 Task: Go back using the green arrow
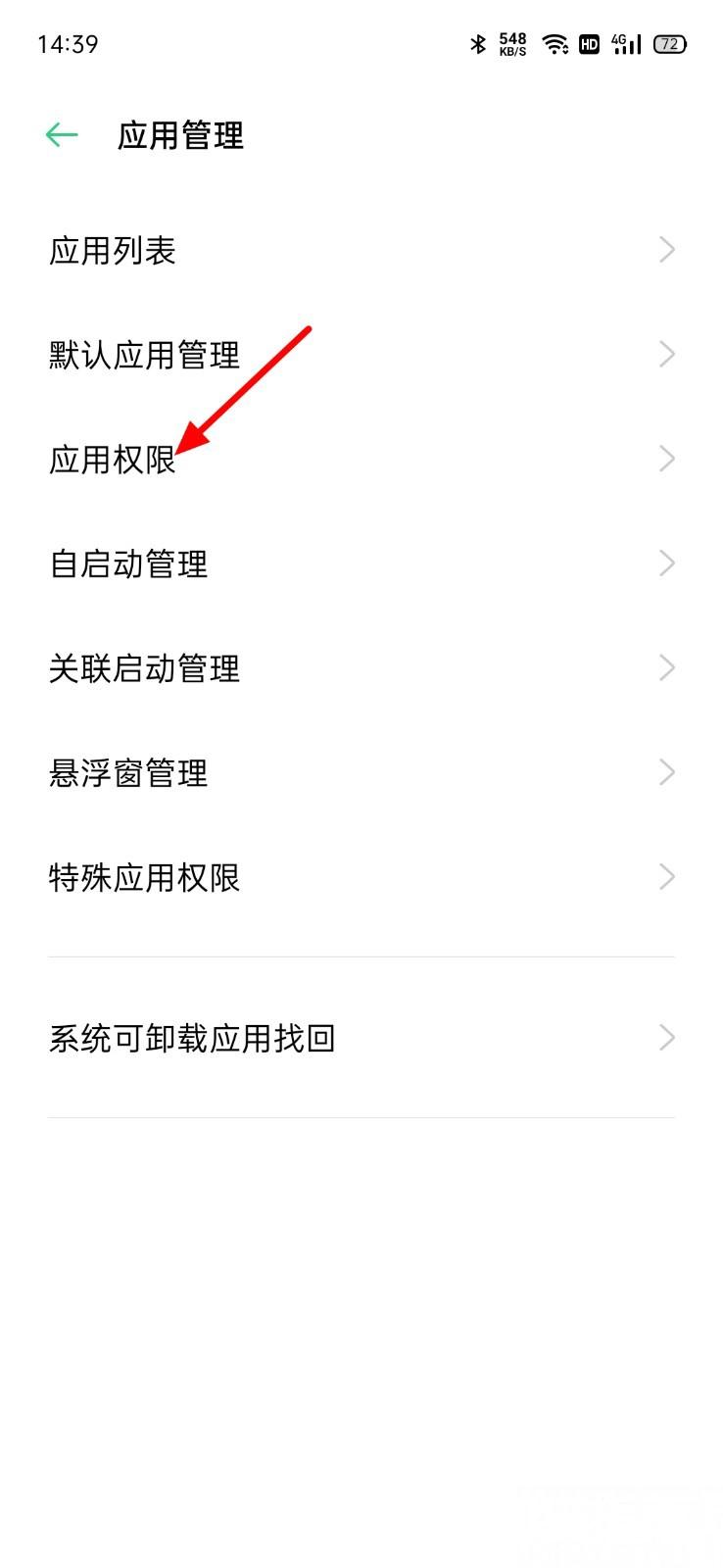(62, 135)
